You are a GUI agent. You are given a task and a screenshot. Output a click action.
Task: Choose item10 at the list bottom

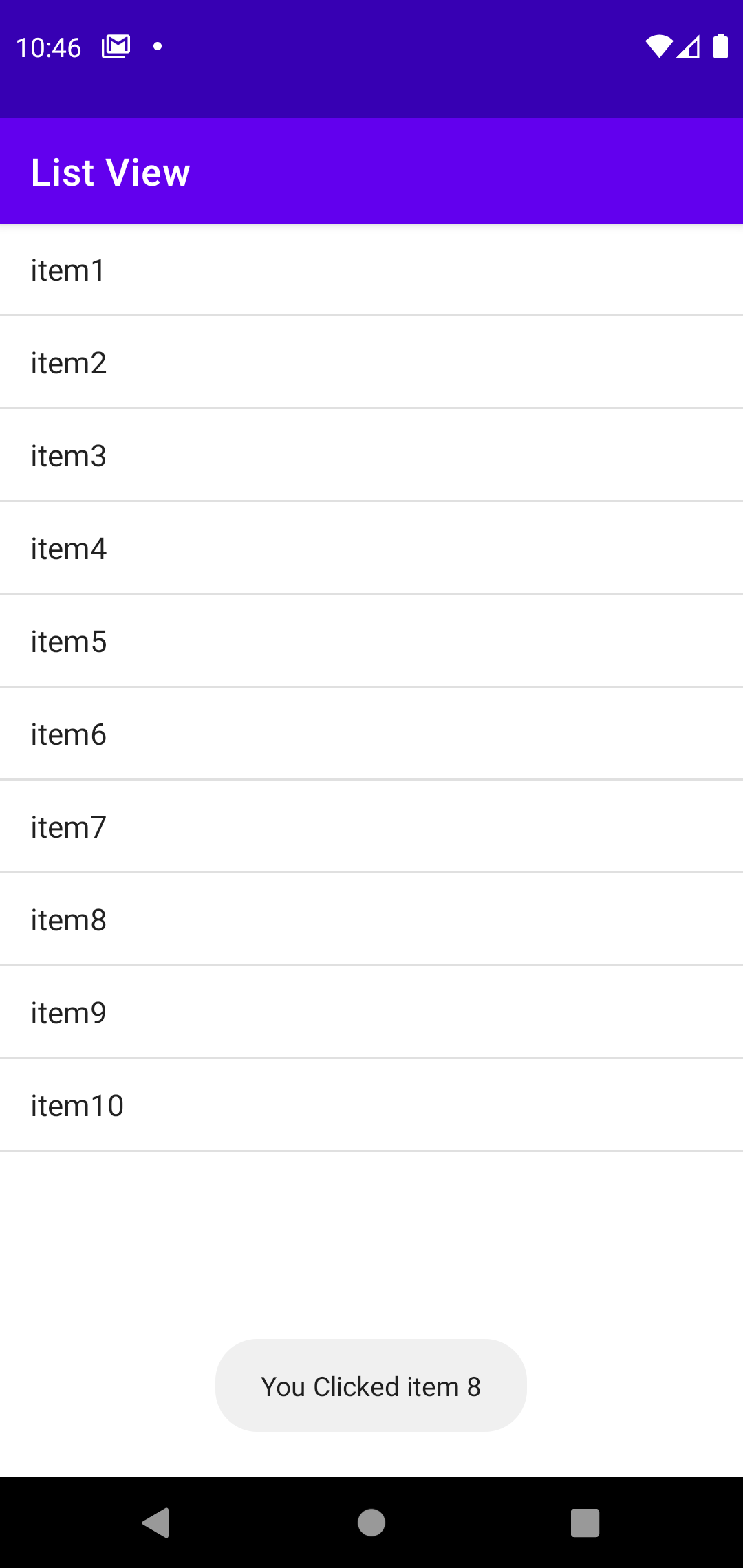click(x=371, y=1105)
